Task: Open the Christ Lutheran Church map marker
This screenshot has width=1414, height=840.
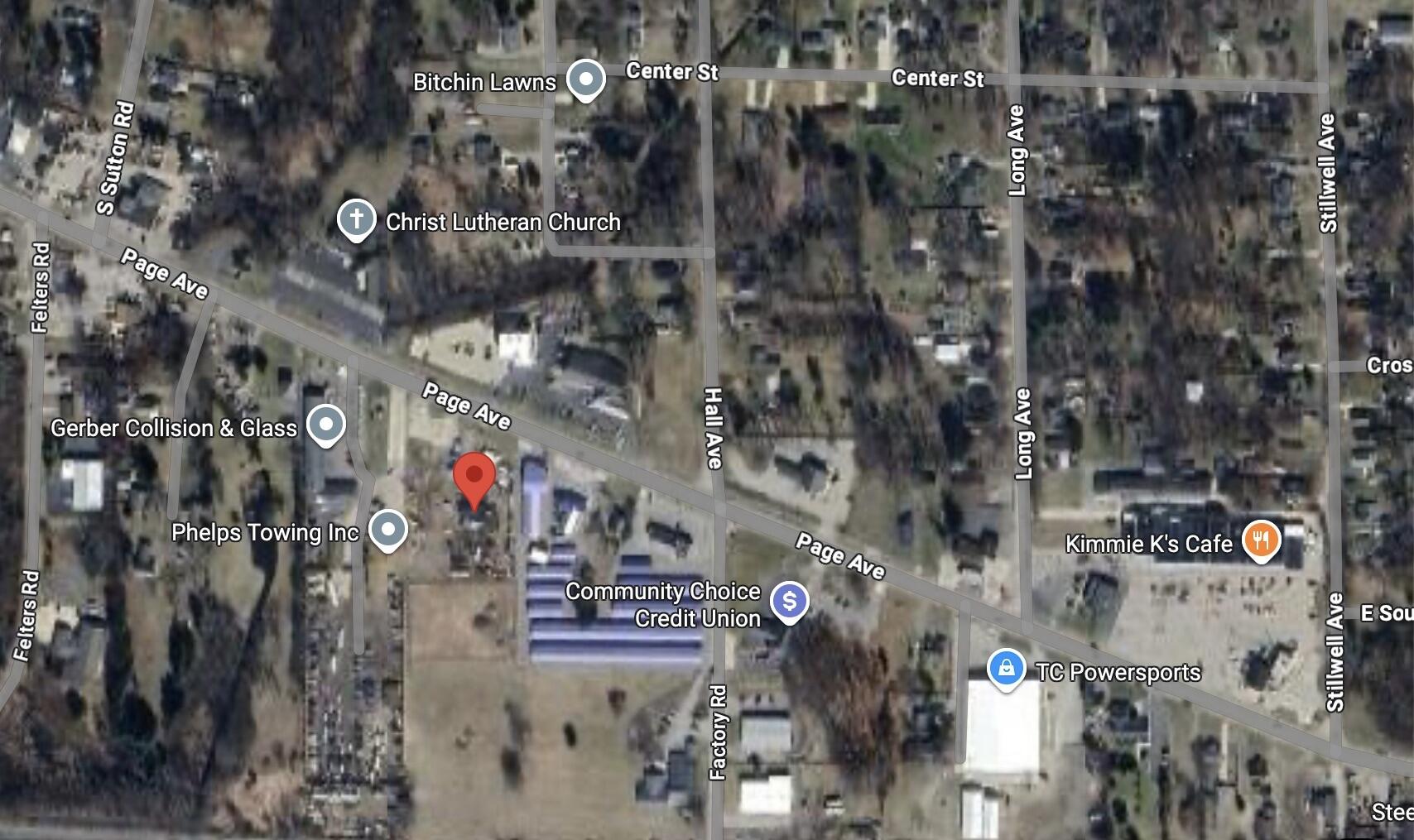Action: tap(357, 220)
